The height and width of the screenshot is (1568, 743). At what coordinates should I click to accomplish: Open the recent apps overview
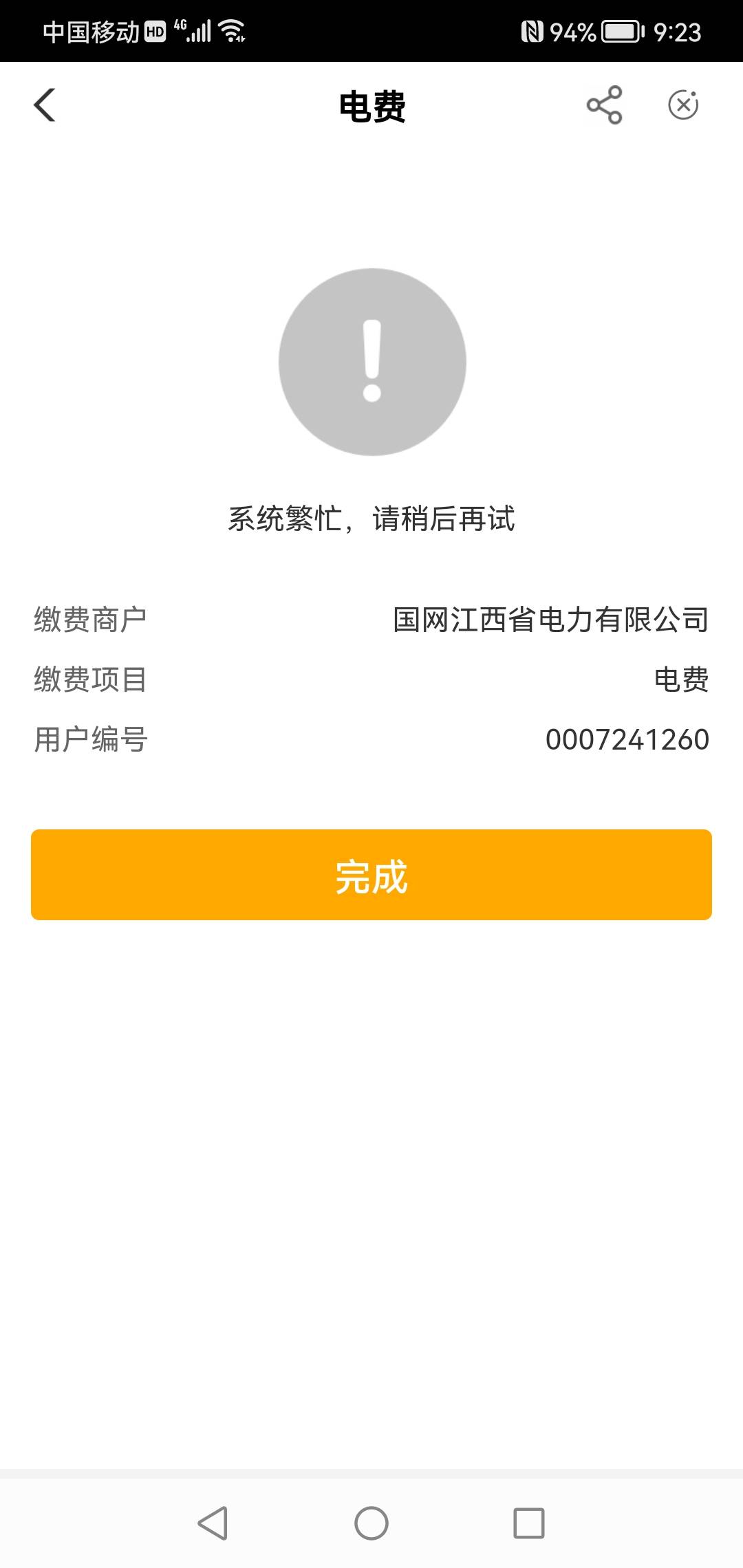point(529,1523)
